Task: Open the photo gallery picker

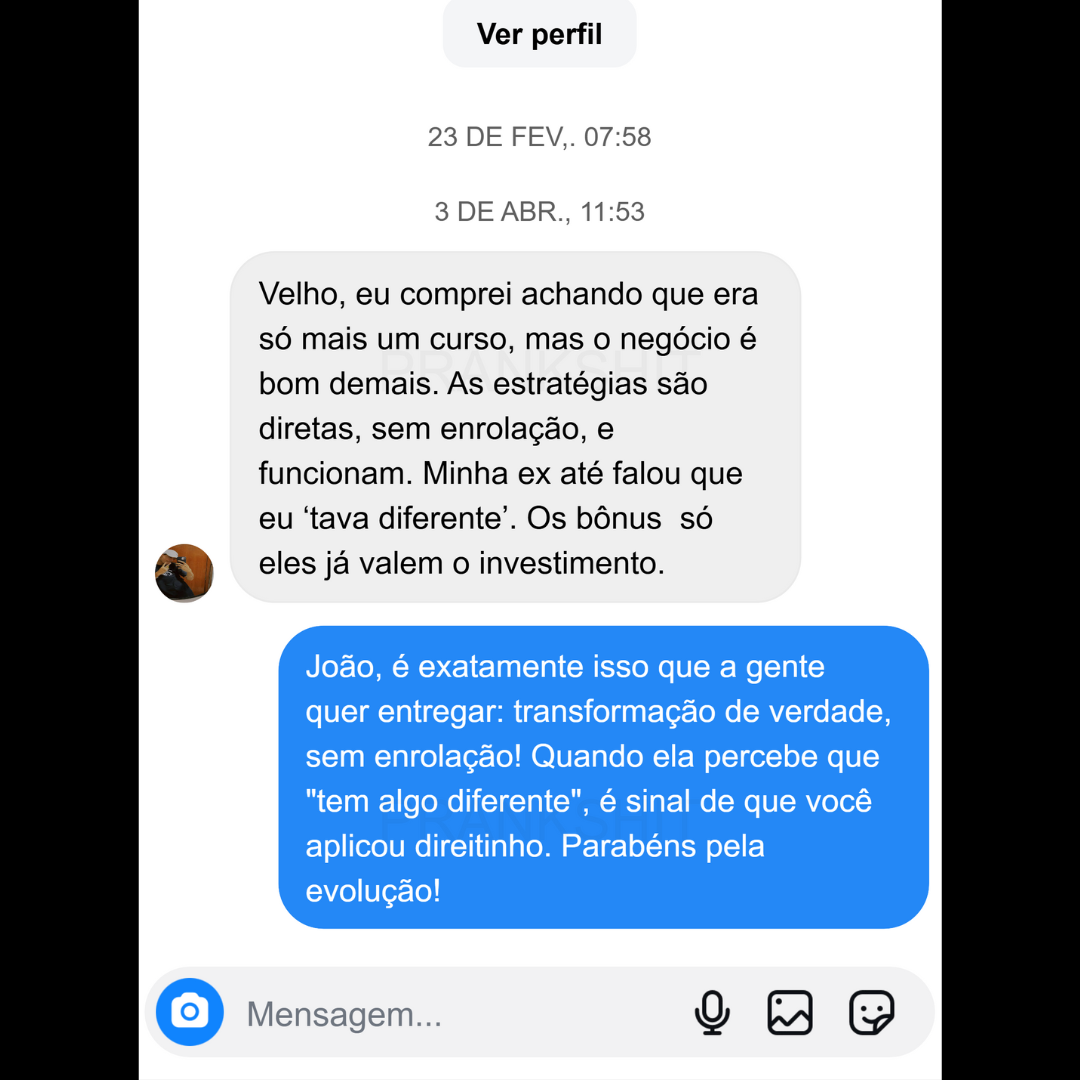Action: coord(790,1013)
